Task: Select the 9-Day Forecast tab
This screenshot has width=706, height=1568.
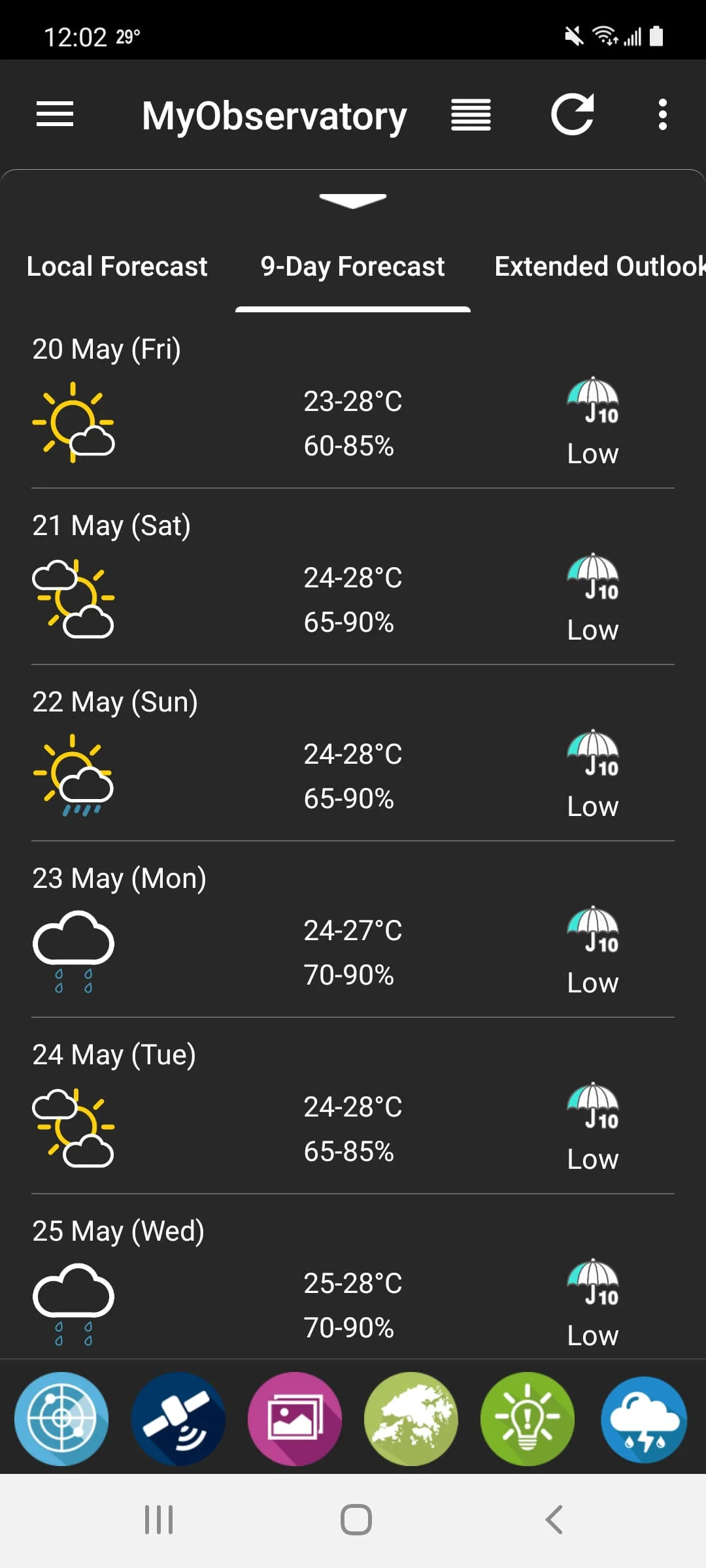Action: pyautogui.click(x=352, y=267)
